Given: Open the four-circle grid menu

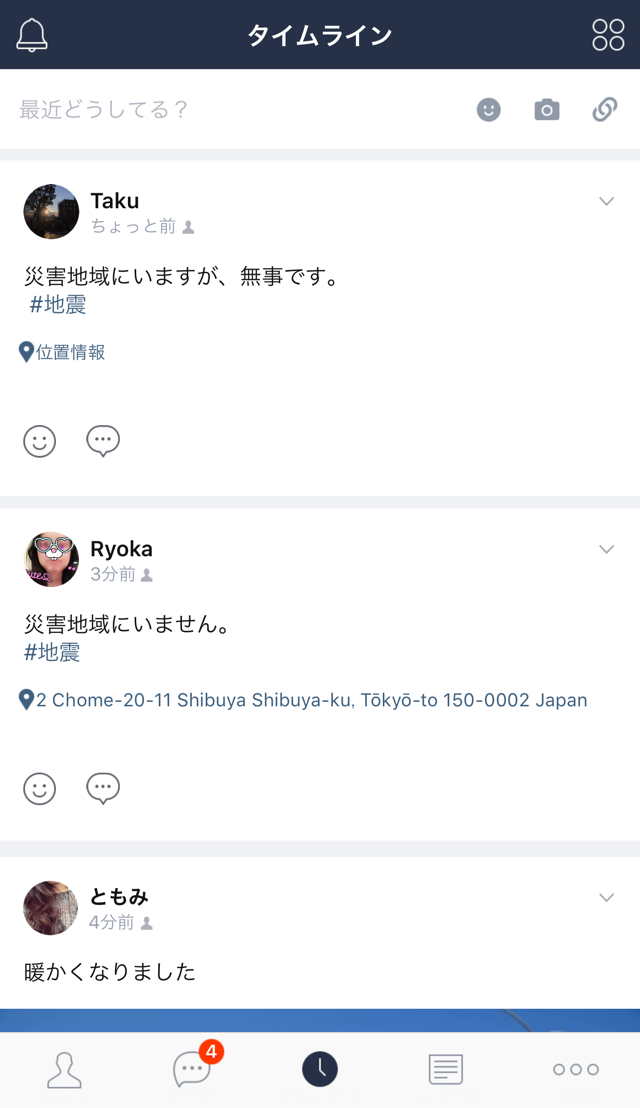Looking at the screenshot, I should [x=608, y=35].
